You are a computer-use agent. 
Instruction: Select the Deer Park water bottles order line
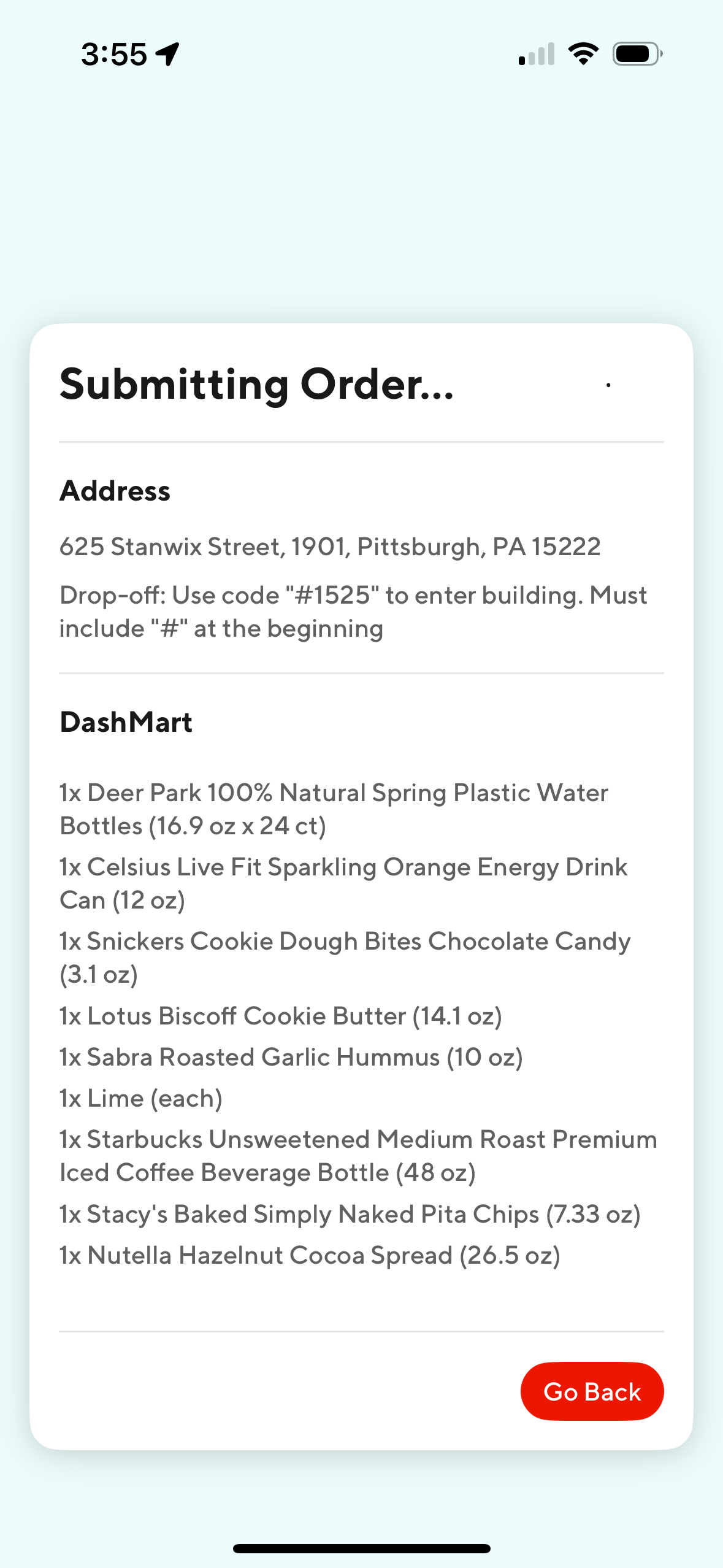(x=334, y=809)
